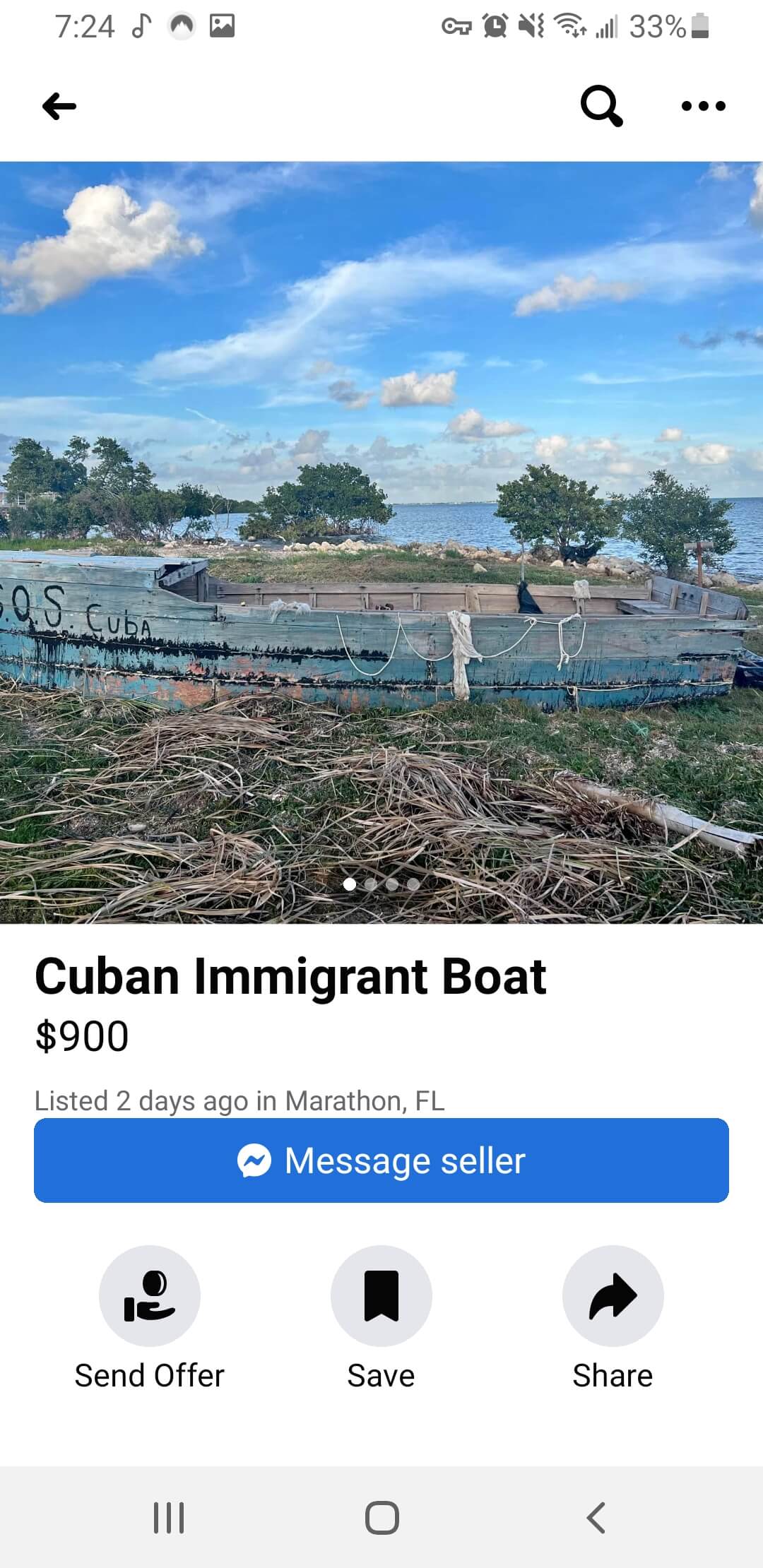The width and height of the screenshot is (763, 1568).
Task: Open recent apps from the navigation bar
Action: 169,1517
